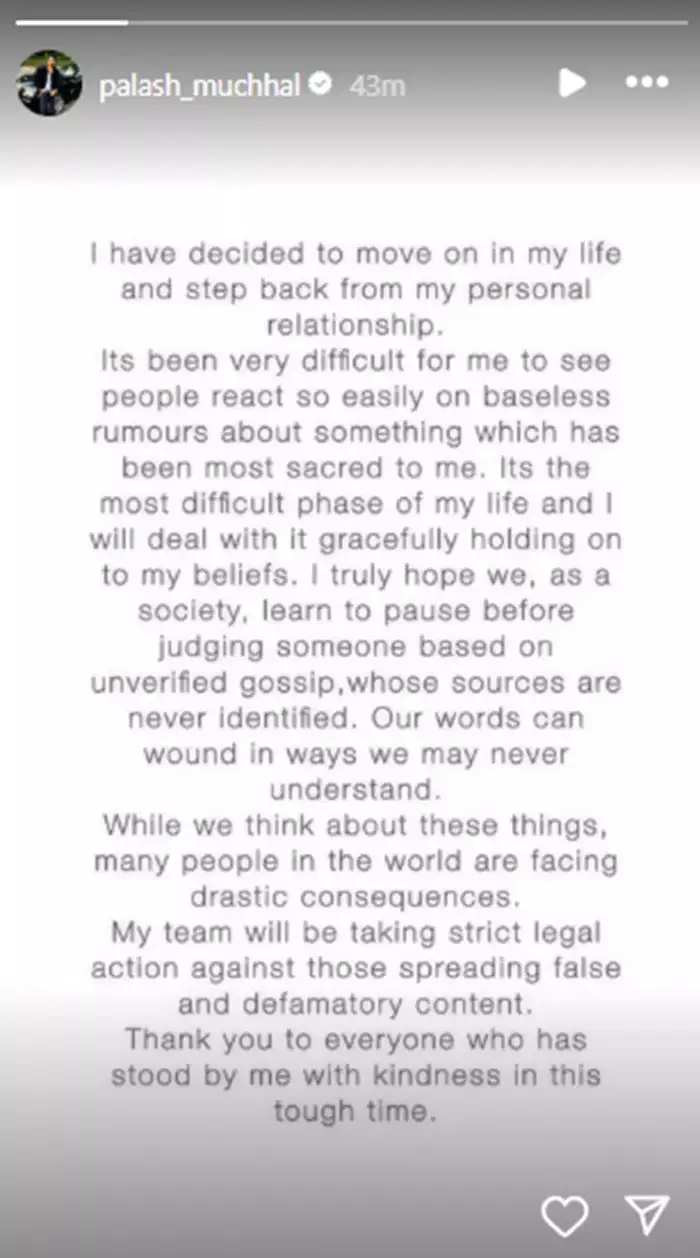700x1258 pixels.
Task: Resume story playback with the play button
Action: pos(571,83)
